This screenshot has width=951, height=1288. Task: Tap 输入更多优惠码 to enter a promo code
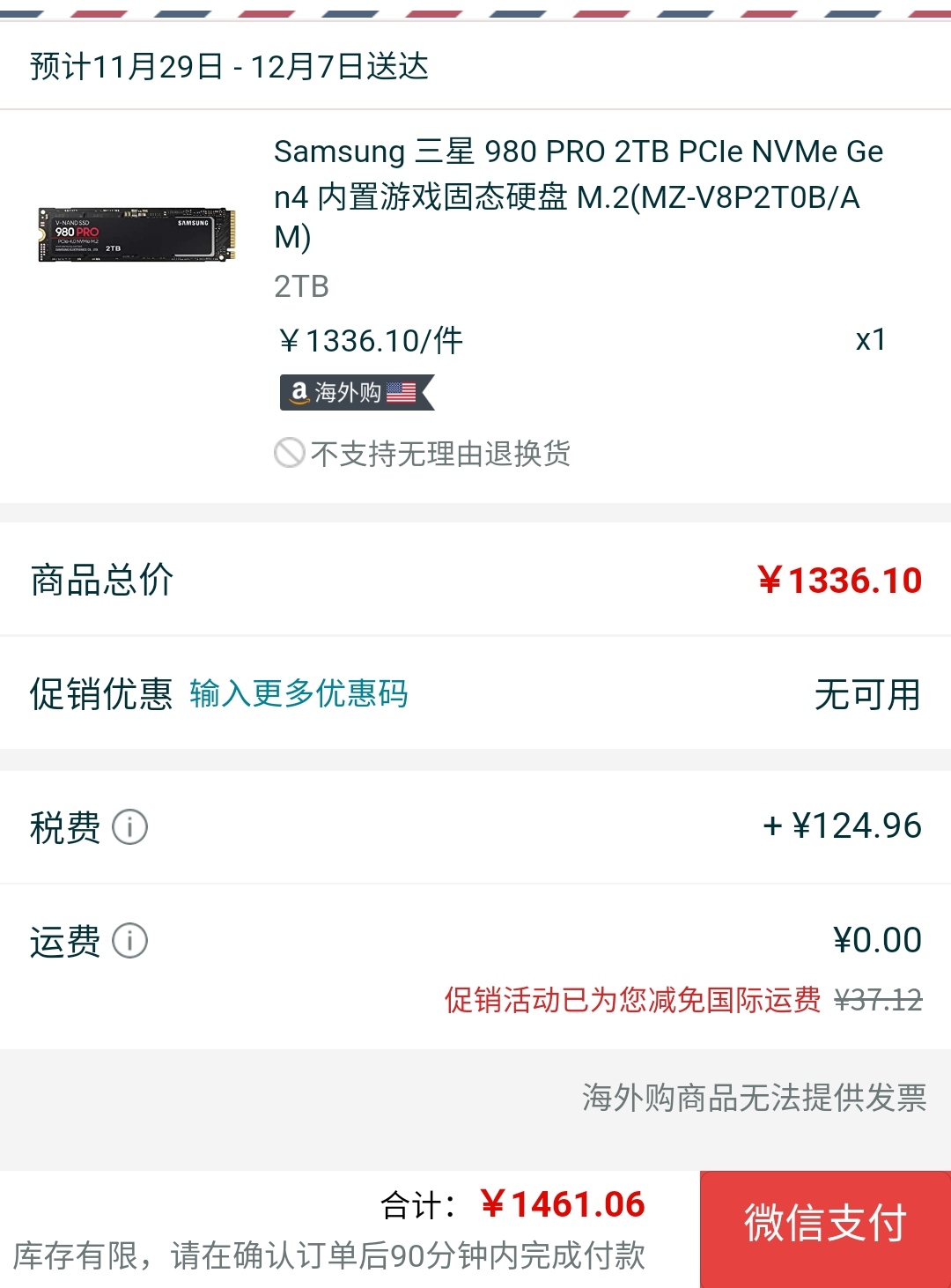click(x=299, y=694)
